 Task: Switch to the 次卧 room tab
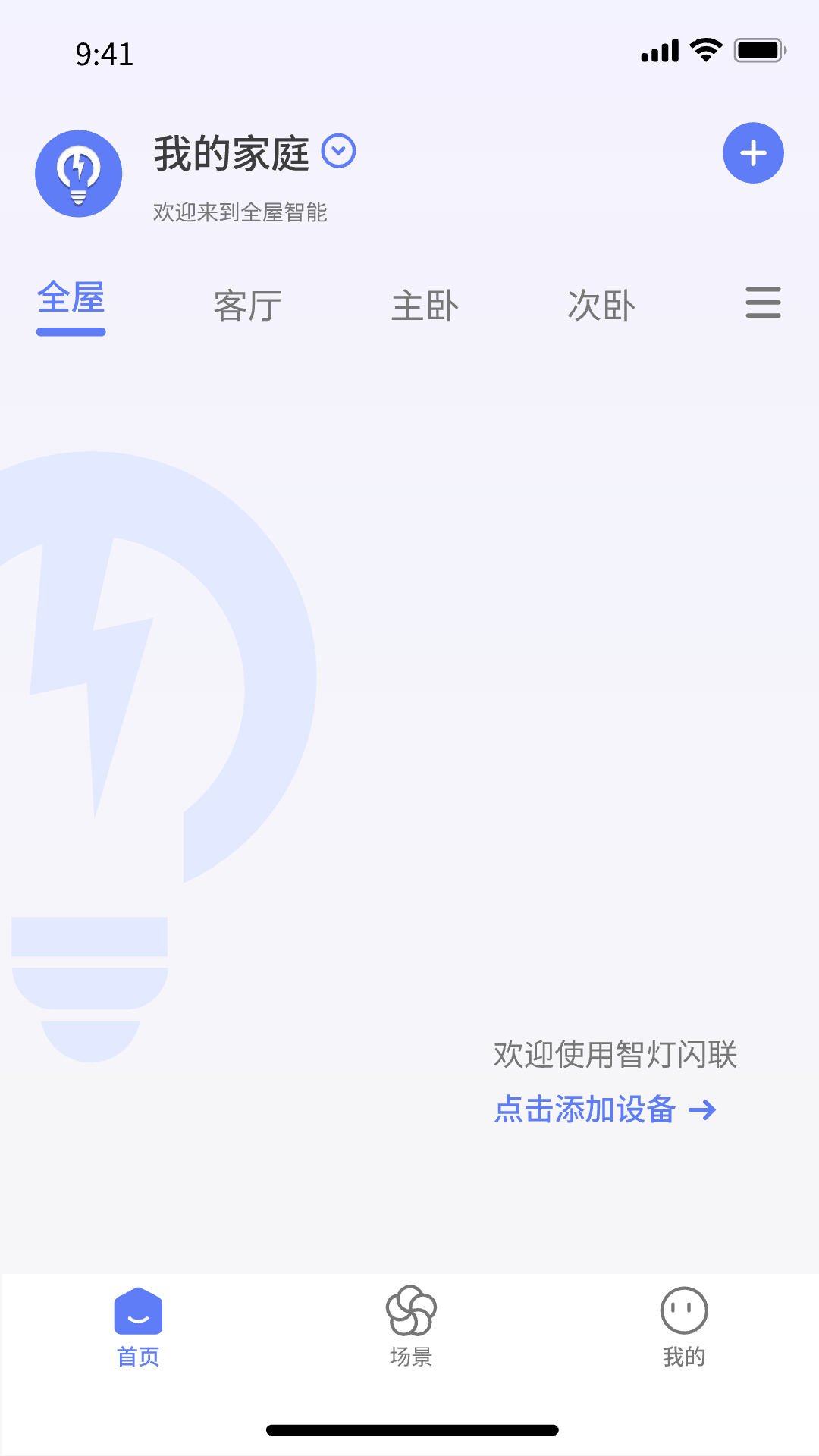click(601, 306)
